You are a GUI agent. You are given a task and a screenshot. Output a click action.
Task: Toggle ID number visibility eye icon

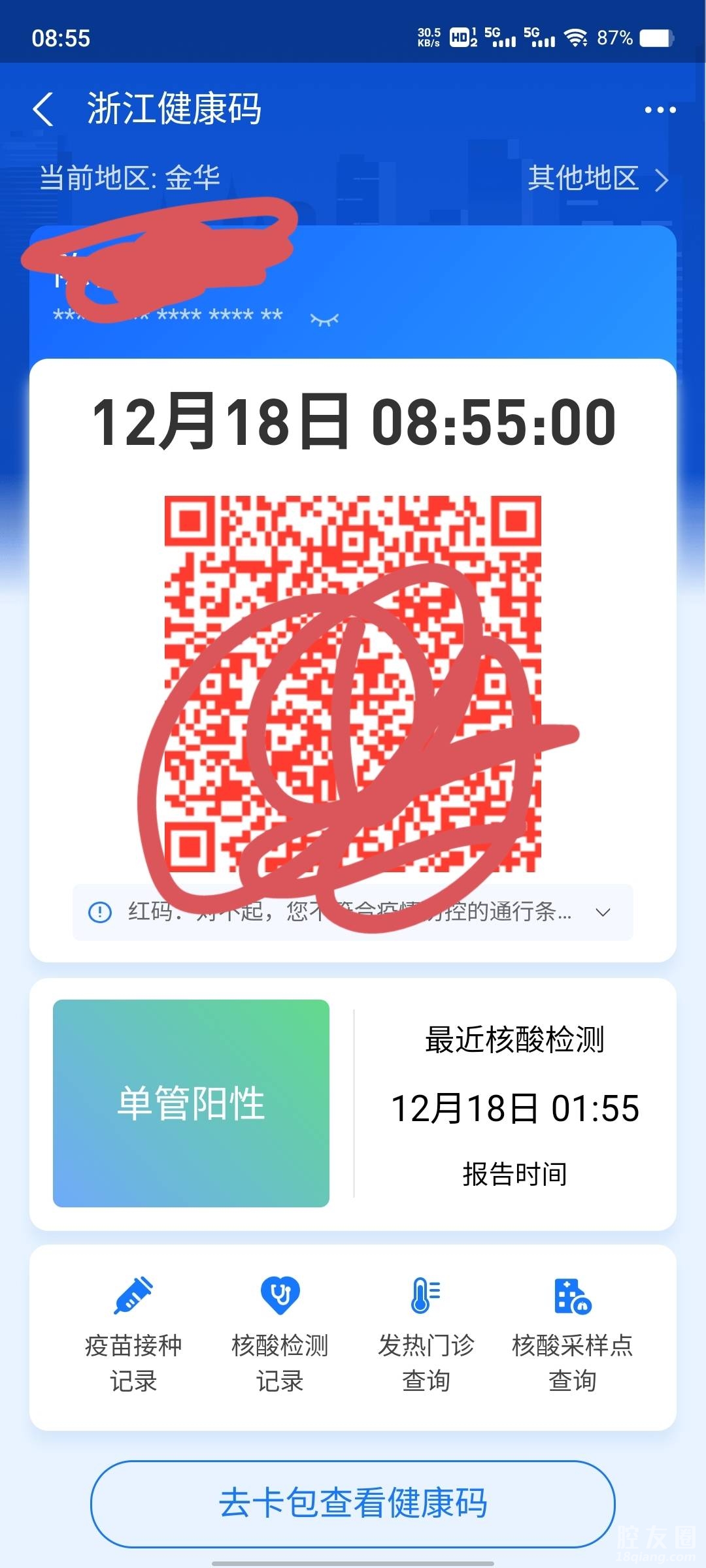pyautogui.click(x=324, y=319)
